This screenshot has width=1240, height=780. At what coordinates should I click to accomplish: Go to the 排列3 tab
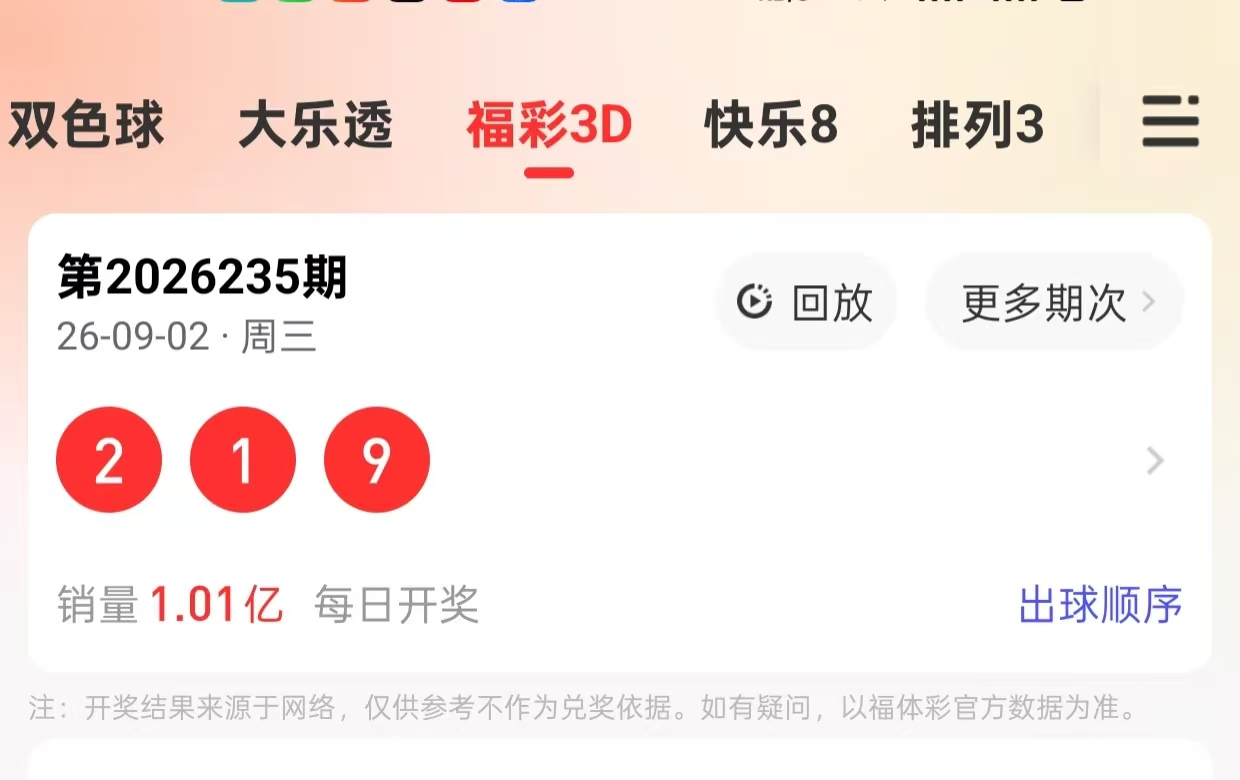point(977,126)
